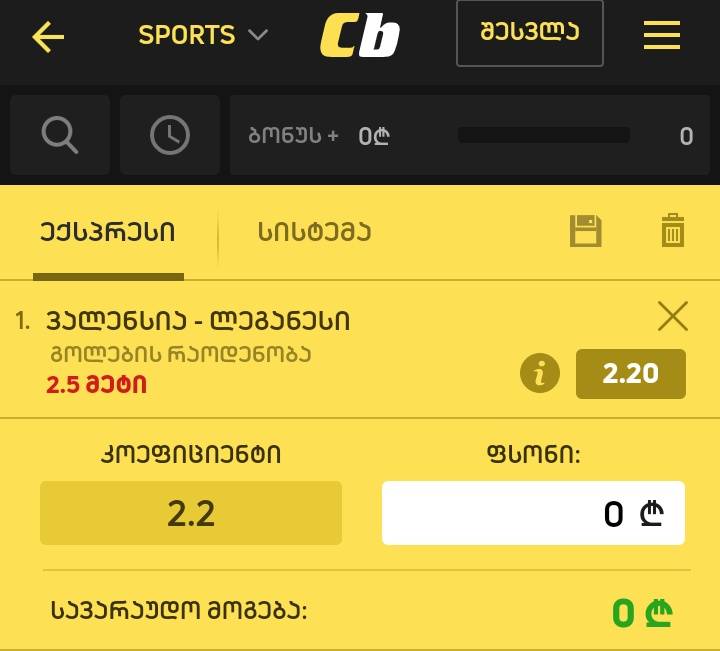Remove the ვალენსია - ლეგანესი bet
The height and width of the screenshot is (651, 720).
point(673,317)
